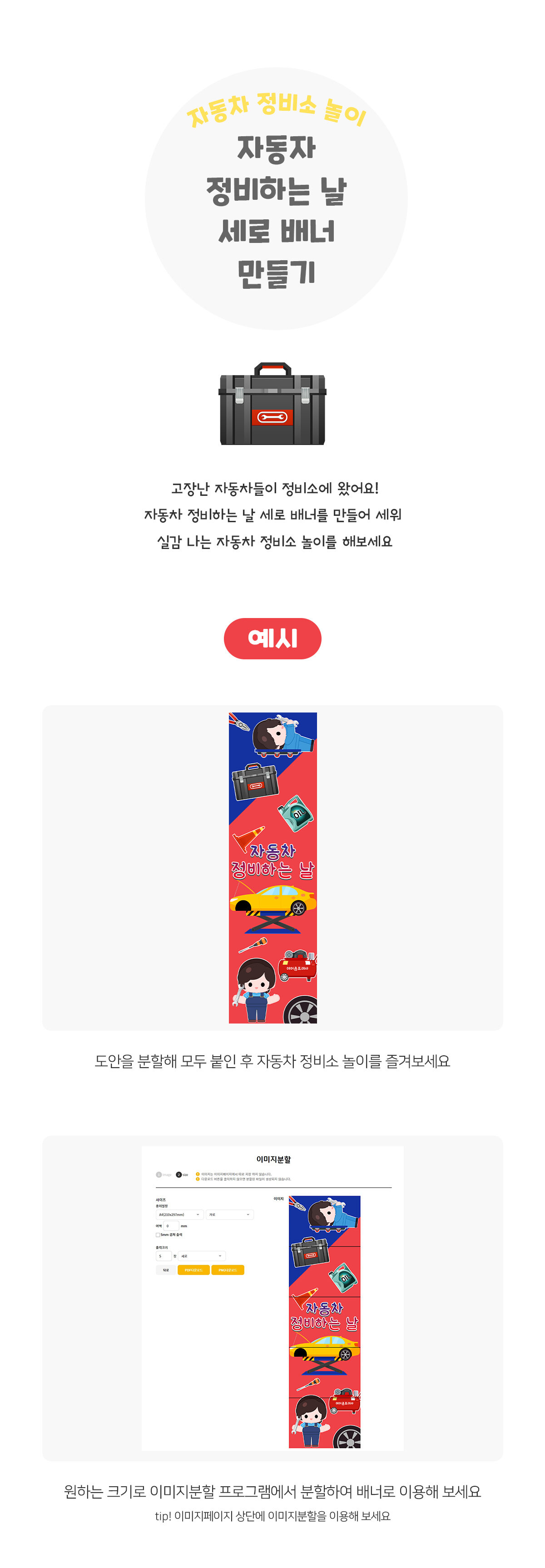The image size is (545, 1568).
Task: Click the toolbox illustration icon
Action: coord(272,405)
